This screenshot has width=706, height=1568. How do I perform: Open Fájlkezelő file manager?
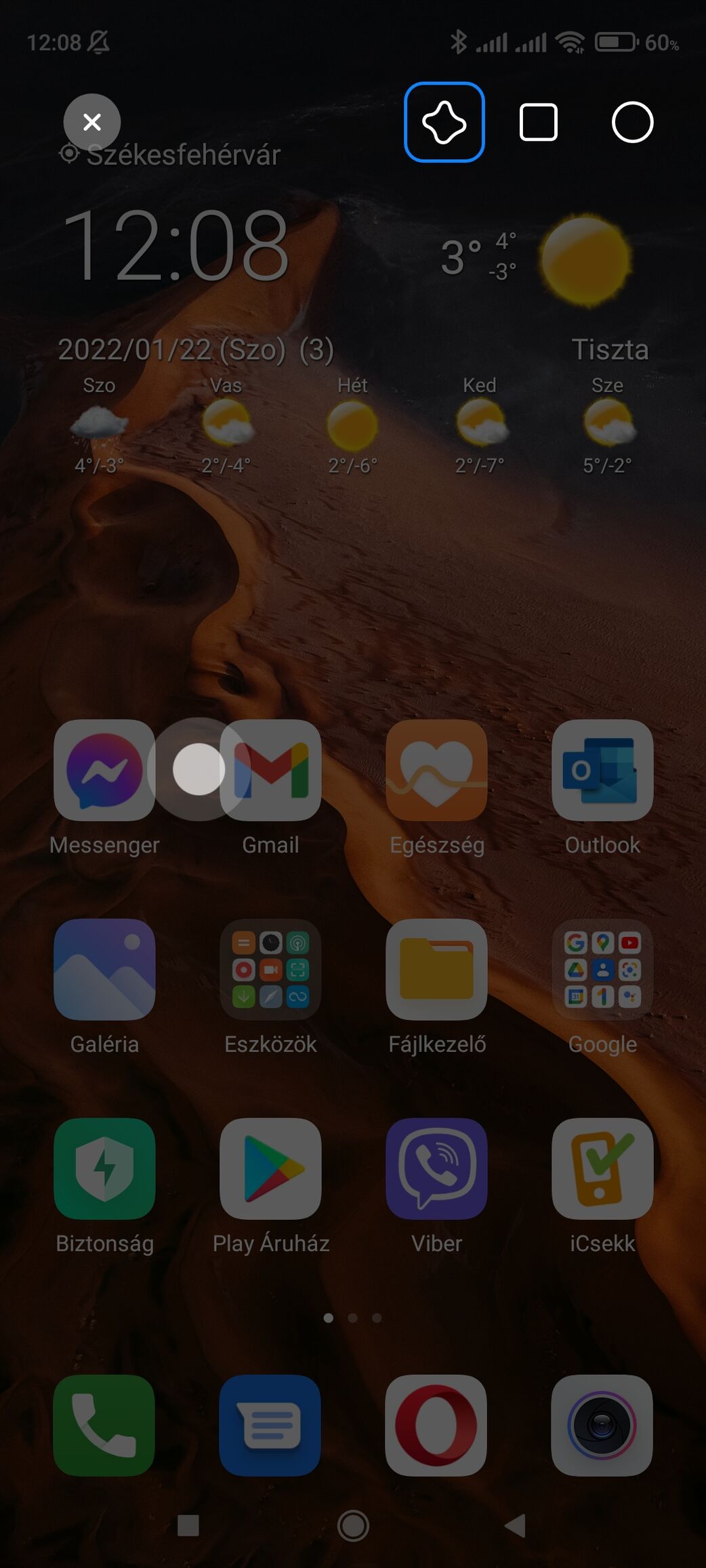436,970
